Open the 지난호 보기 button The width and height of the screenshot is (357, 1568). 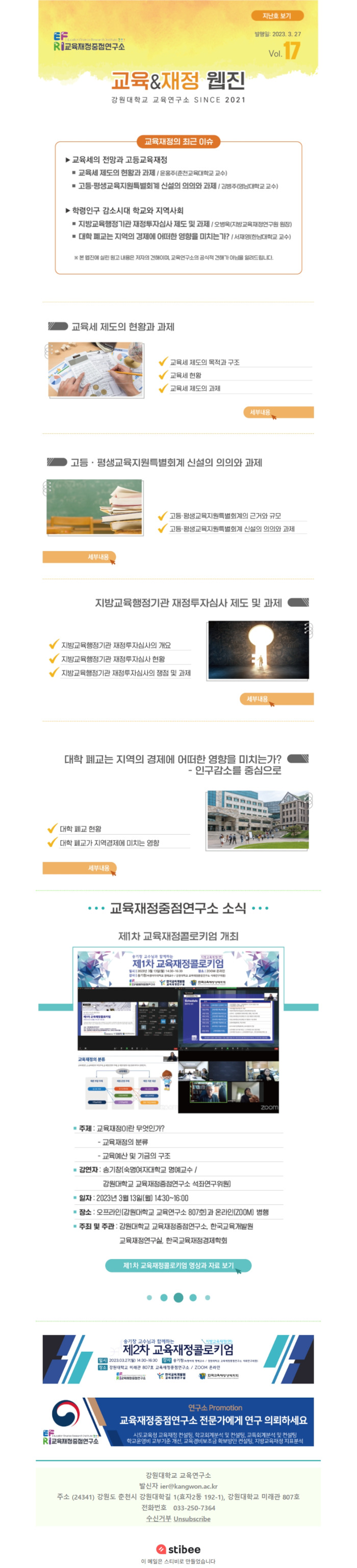[276, 16]
